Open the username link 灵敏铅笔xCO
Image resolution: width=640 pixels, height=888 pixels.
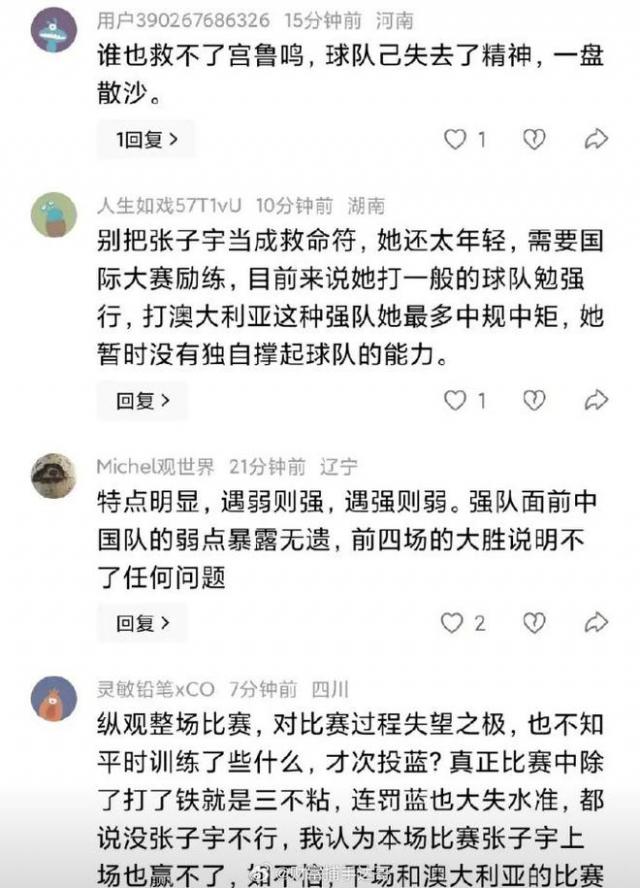(x=155, y=689)
